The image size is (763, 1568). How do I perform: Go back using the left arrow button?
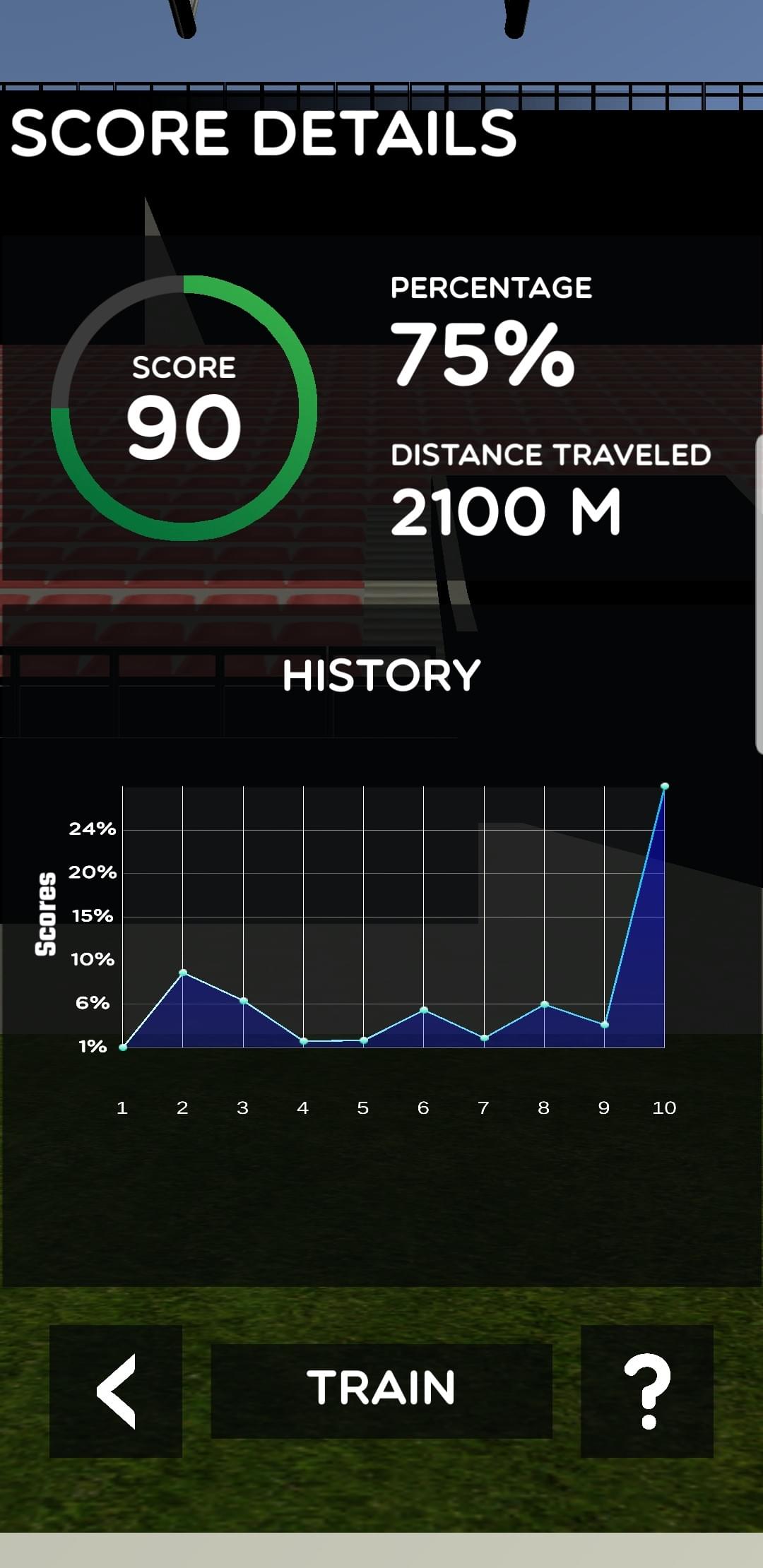point(116,1391)
